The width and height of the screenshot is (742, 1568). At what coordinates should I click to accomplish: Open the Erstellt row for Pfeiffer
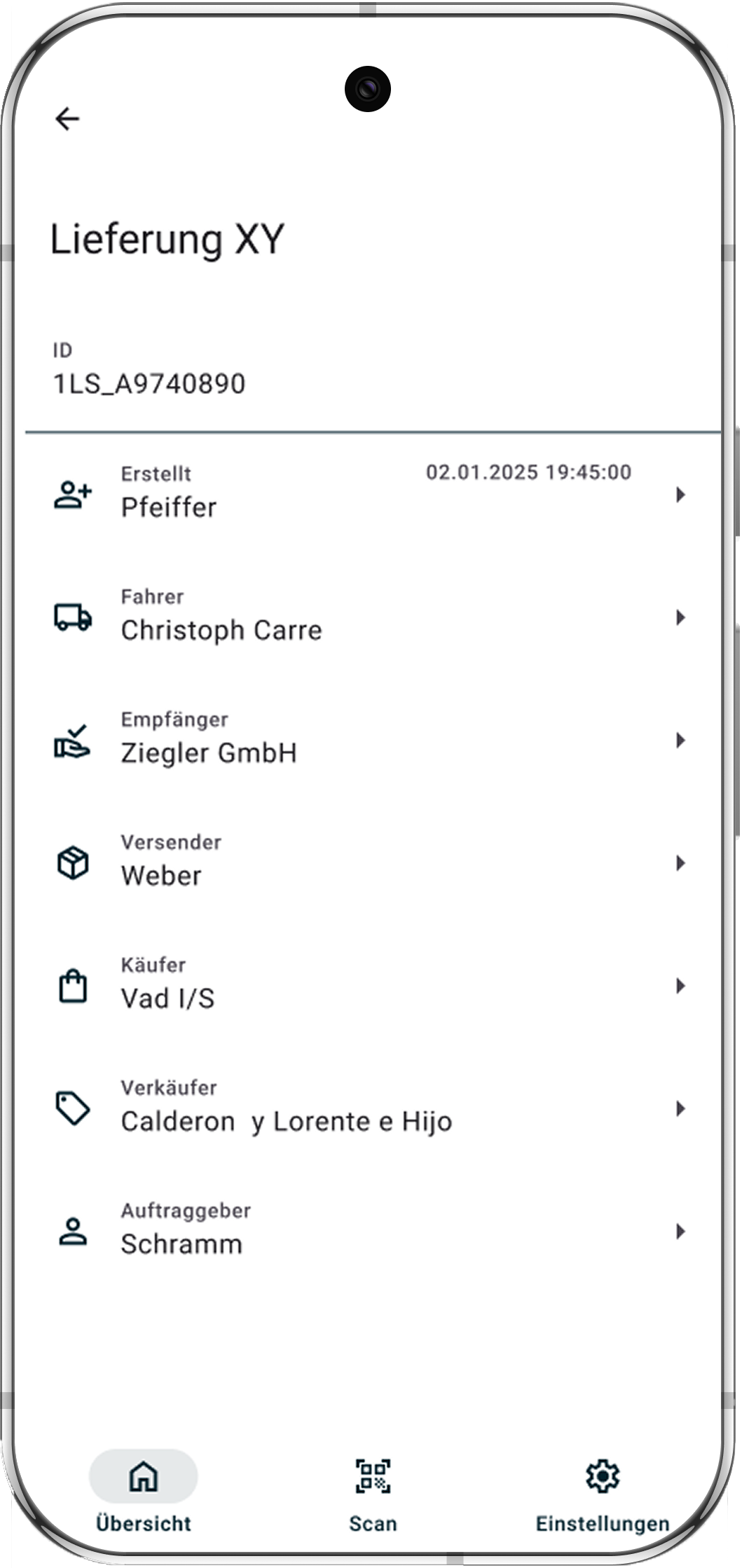pos(370,495)
